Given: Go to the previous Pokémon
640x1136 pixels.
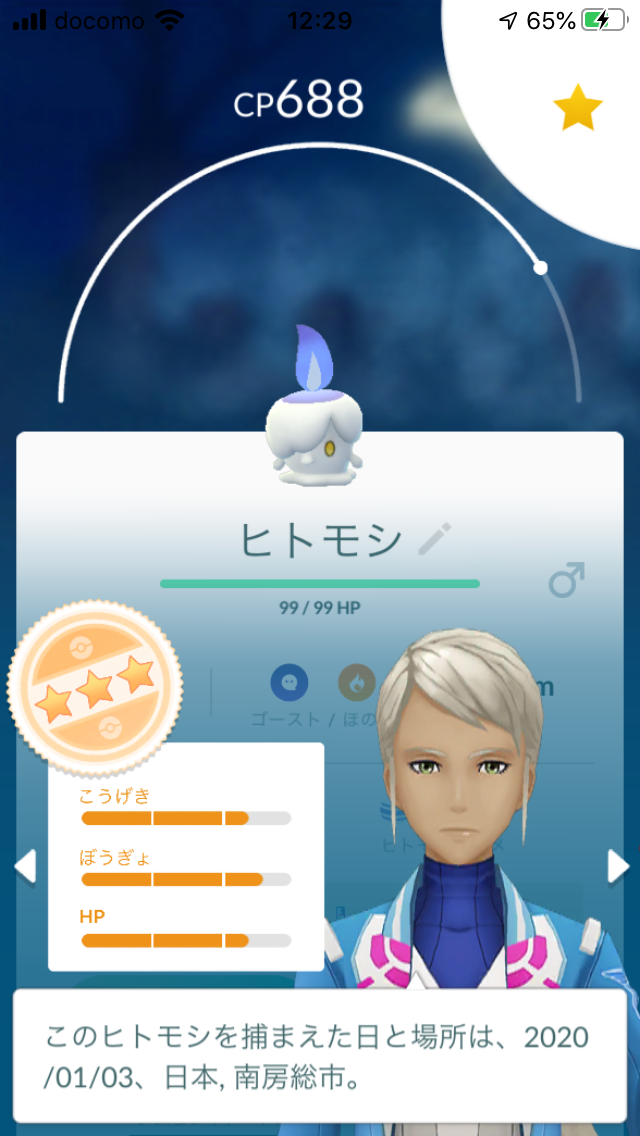Looking at the screenshot, I should pyautogui.click(x=25, y=866).
